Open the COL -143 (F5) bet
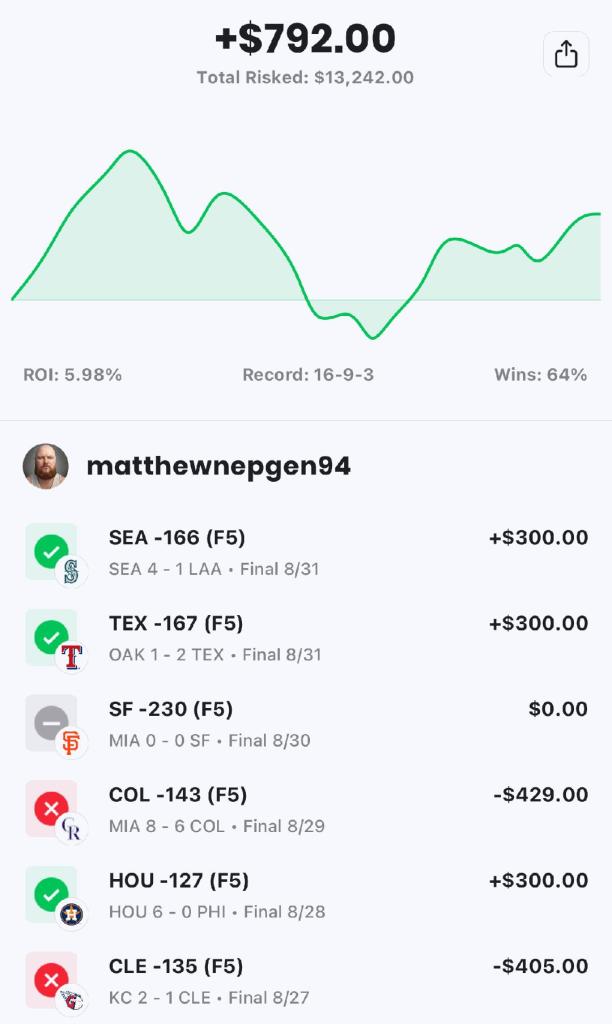612x1024 pixels. (x=306, y=810)
